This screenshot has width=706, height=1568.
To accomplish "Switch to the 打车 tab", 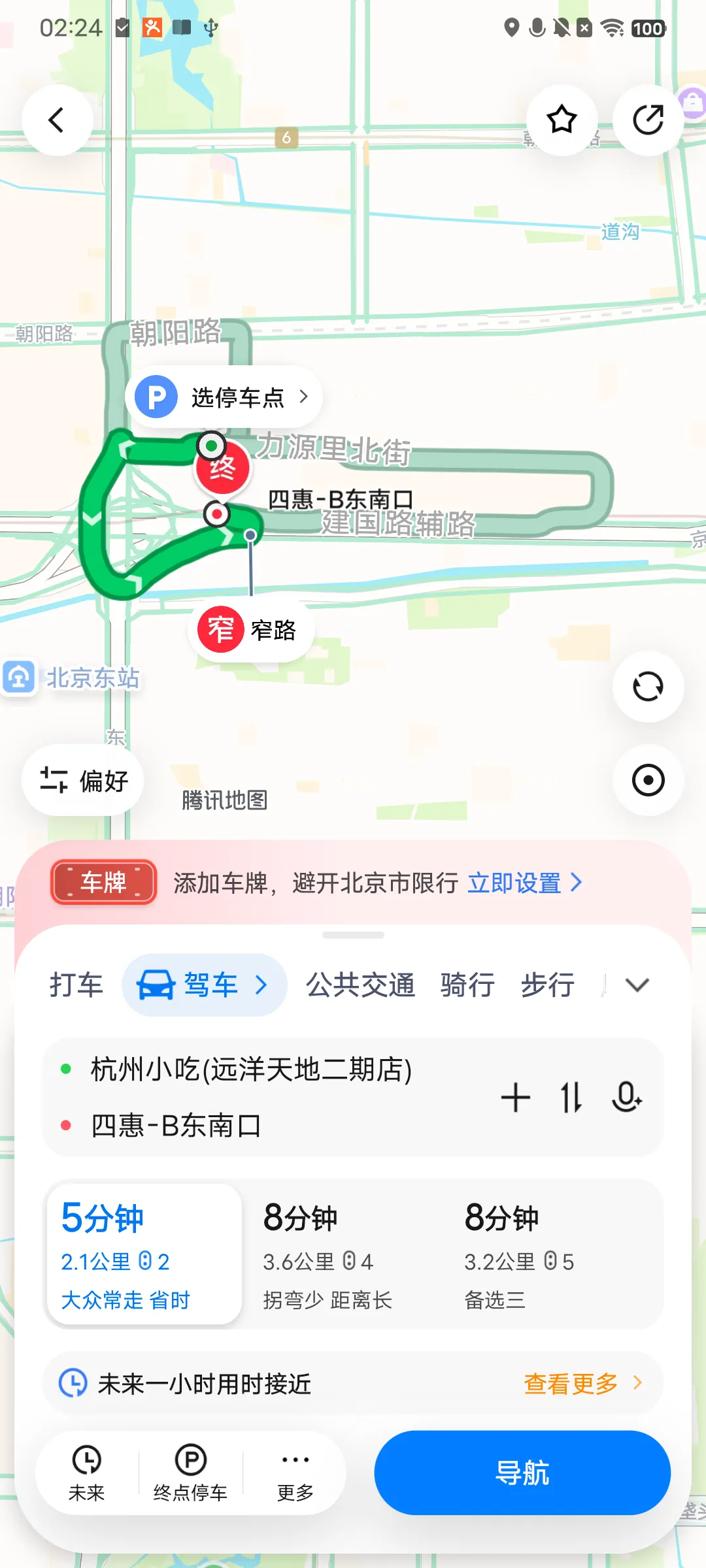I will pyautogui.click(x=76, y=985).
